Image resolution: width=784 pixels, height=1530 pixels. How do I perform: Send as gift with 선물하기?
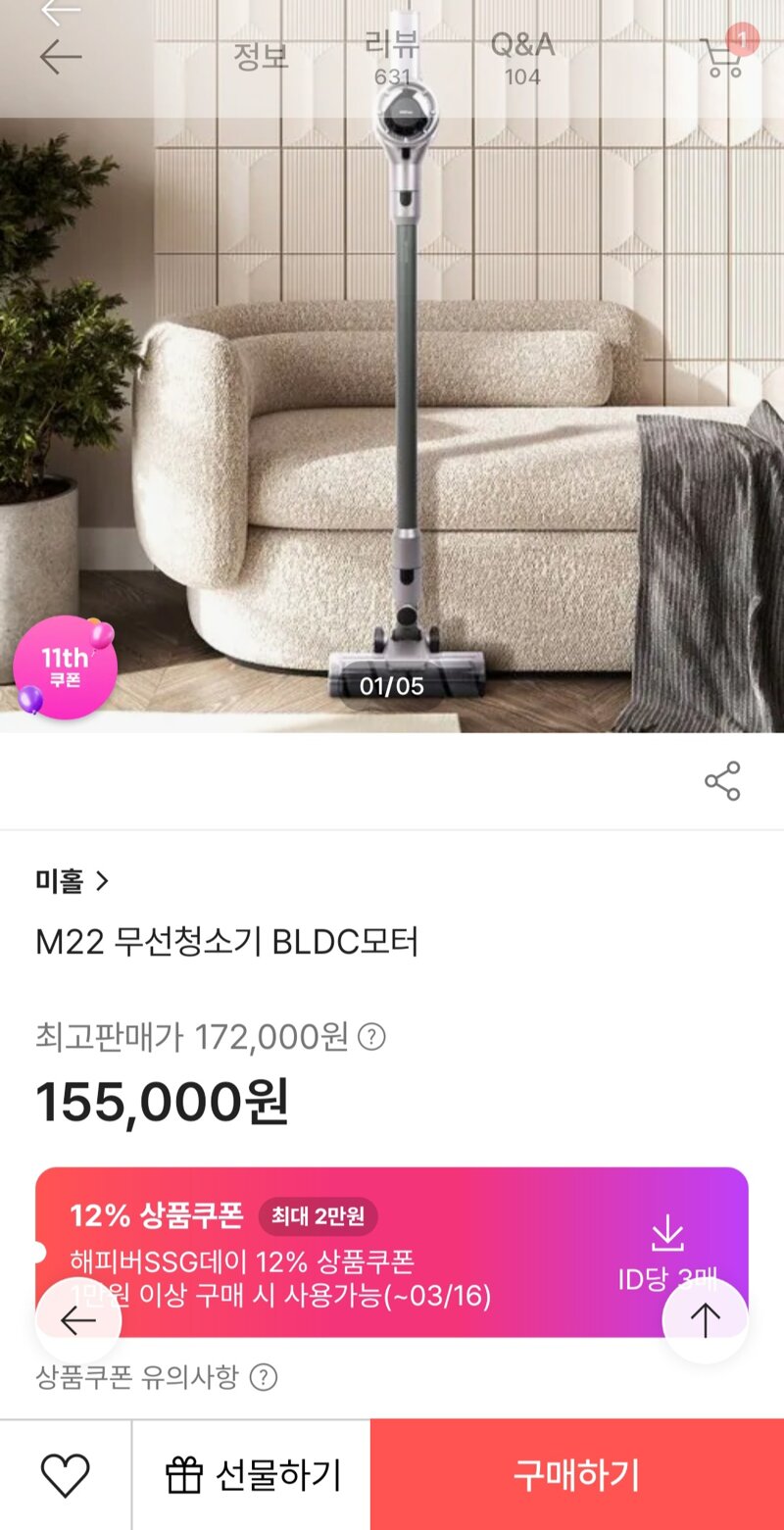252,1475
